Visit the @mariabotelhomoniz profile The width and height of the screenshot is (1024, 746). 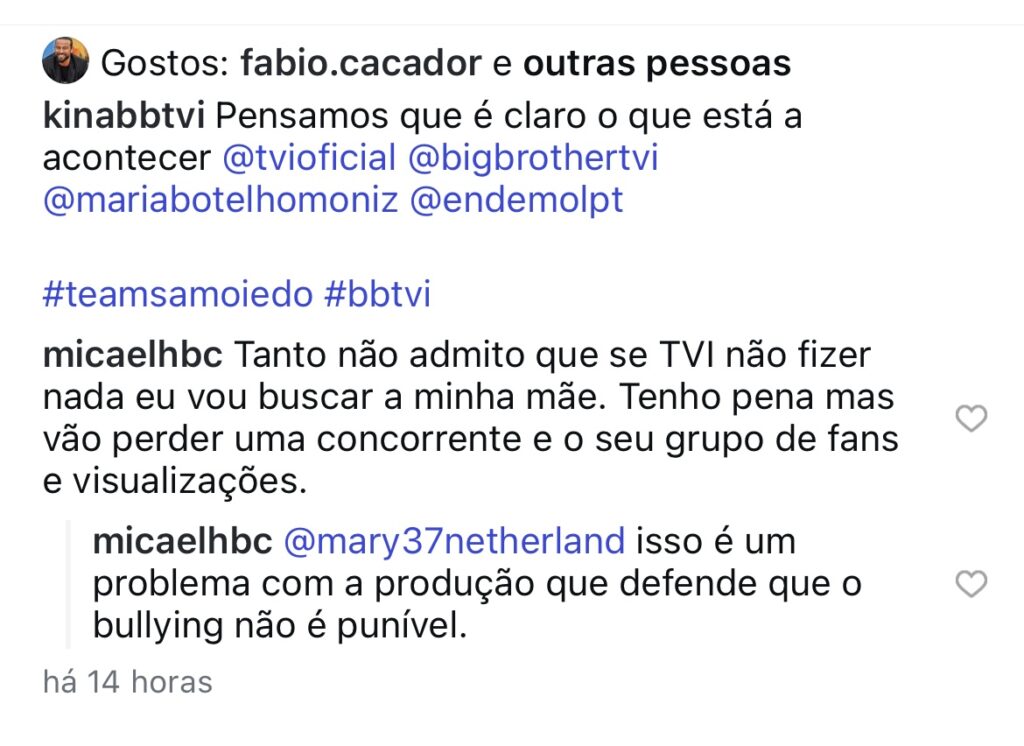[221, 200]
